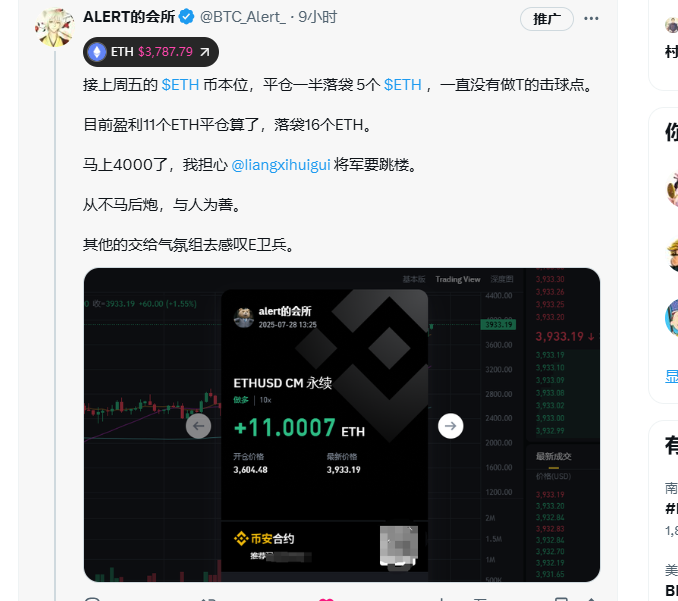Open the $ETH cashtag after 落袋 5个

(403, 86)
